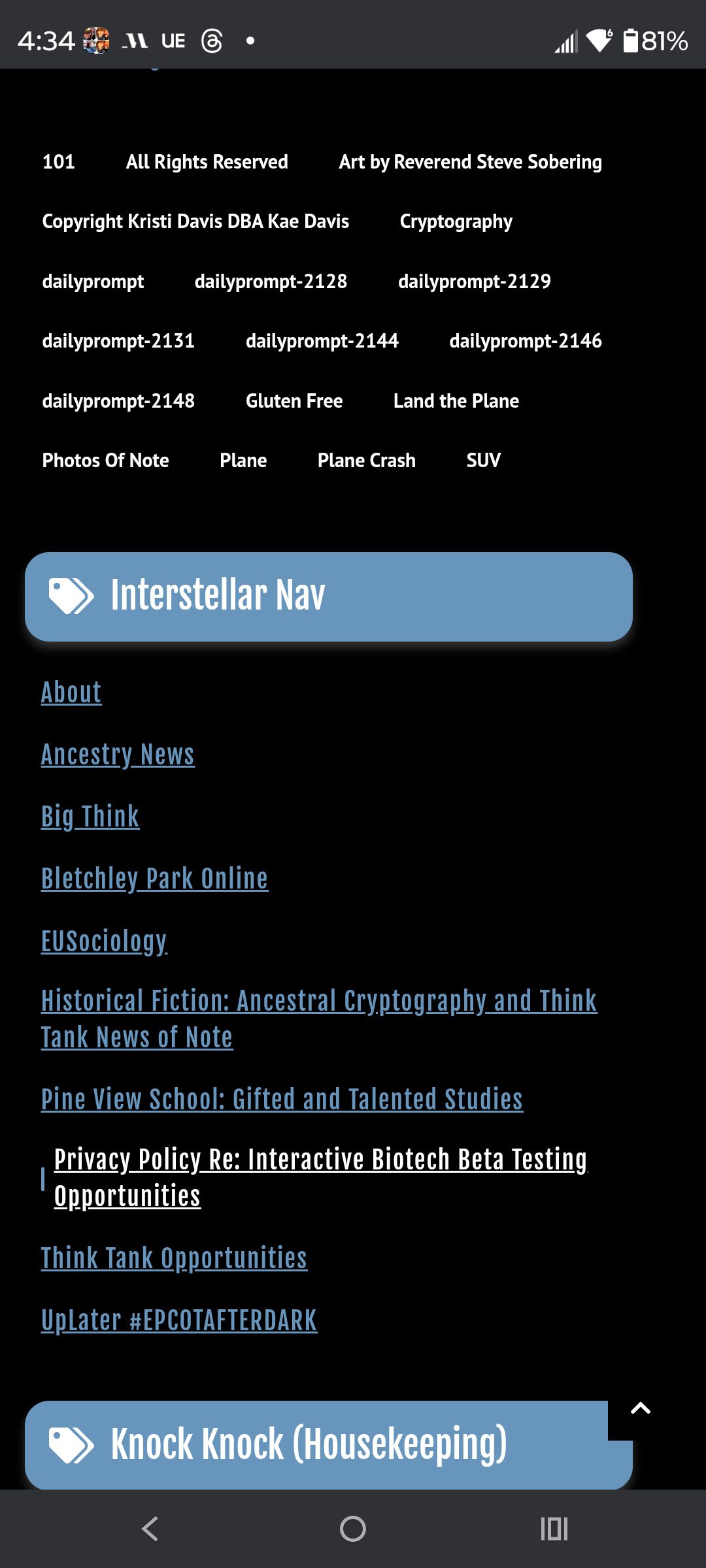Open the Big Think page
Image resolution: width=706 pixels, height=1568 pixels.
point(90,817)
